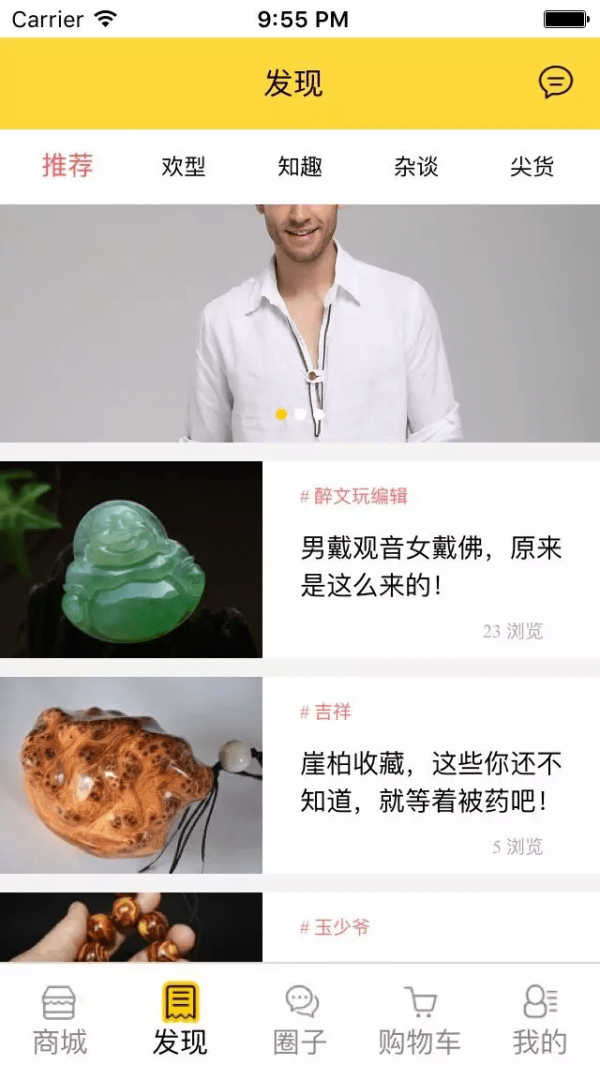Viewport: 600px width, 1065px height.
Task: Tap the 发现 bottom tab
Action: (180, 1020)
